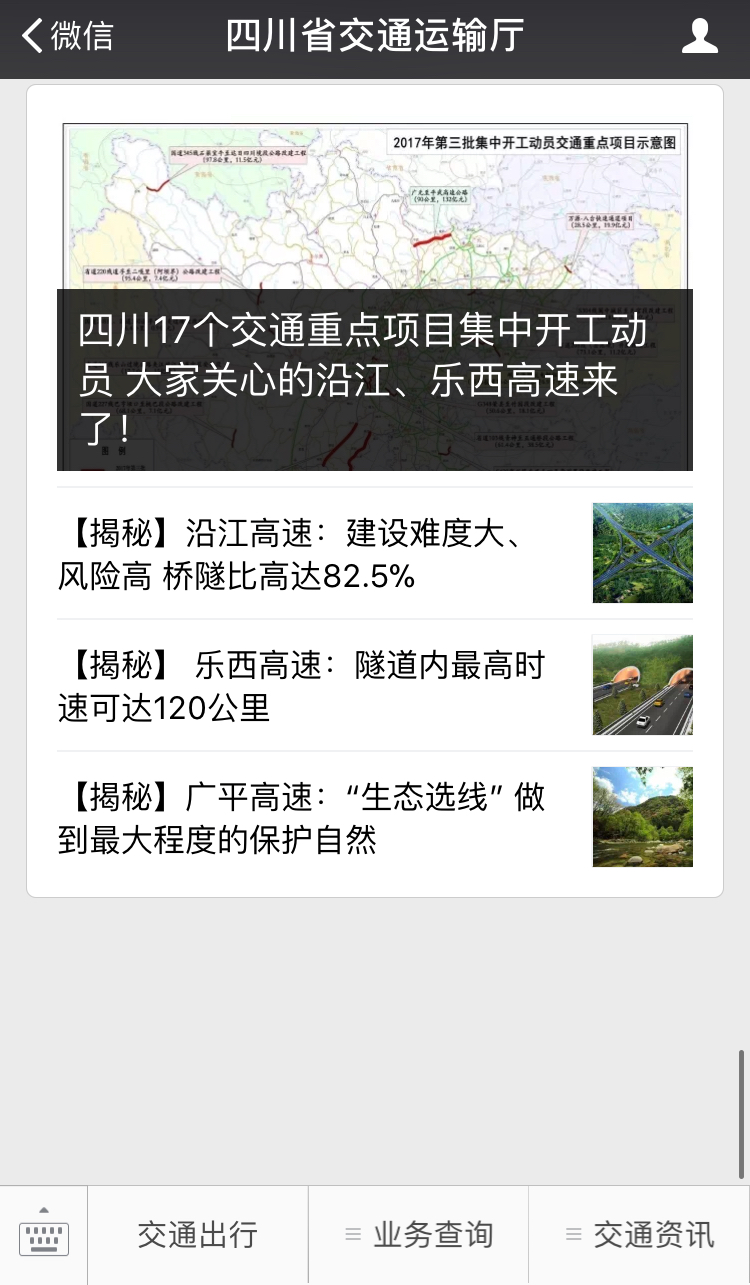Open the account profile icon
Screen dimensions: 750x1285
coord(699,37)
